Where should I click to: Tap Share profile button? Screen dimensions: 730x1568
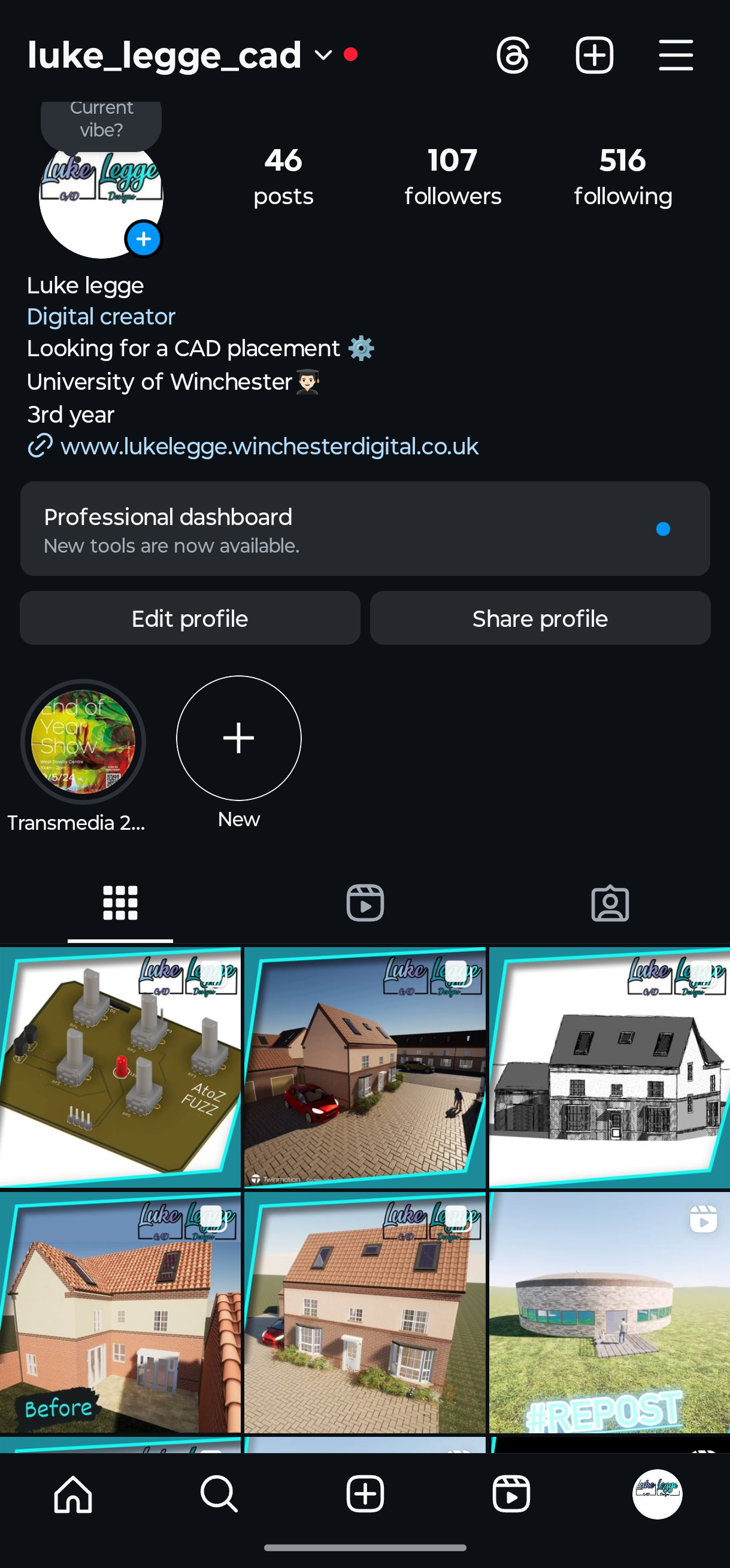[x=540, y=618]
